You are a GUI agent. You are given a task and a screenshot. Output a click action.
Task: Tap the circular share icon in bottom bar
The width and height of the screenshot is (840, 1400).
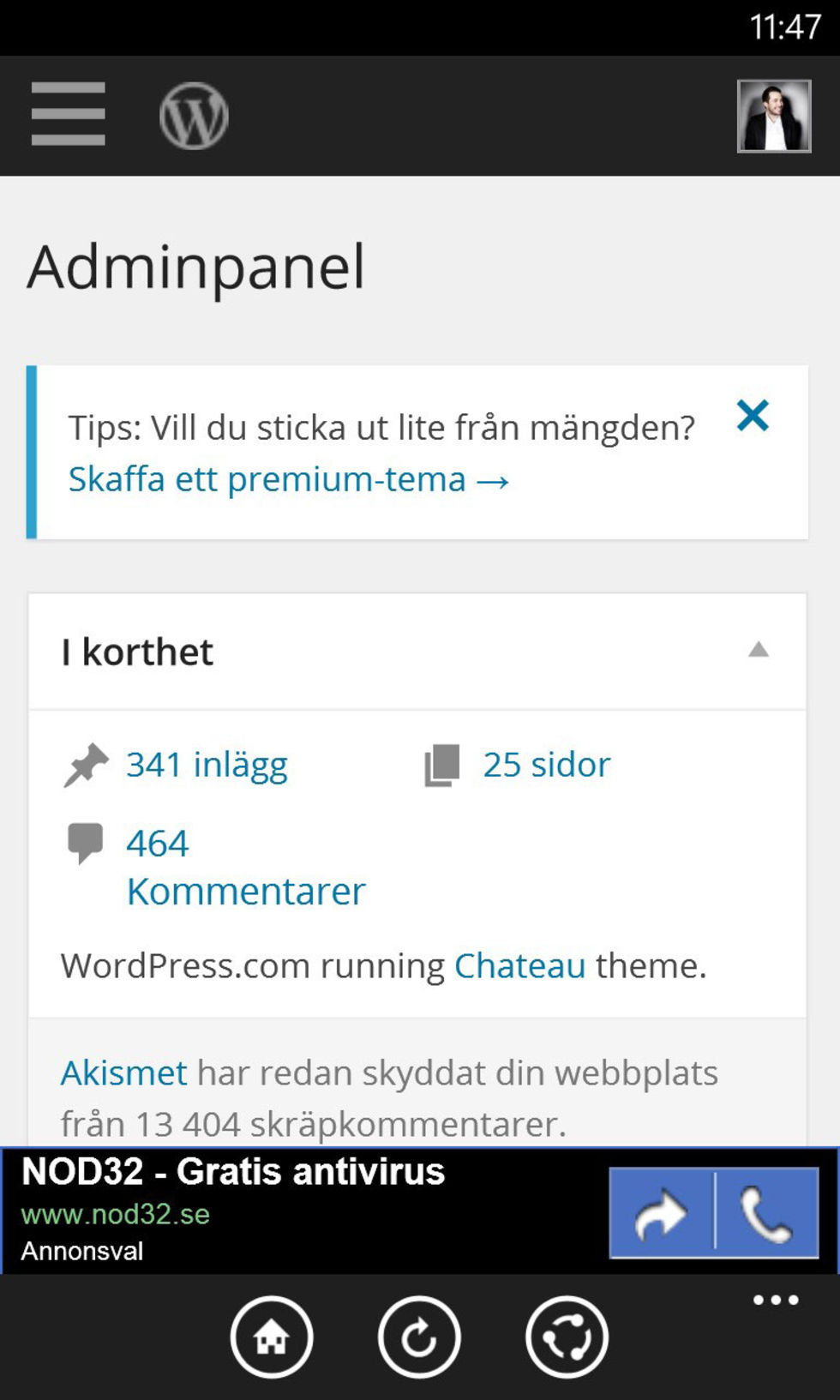[567, 1337]
